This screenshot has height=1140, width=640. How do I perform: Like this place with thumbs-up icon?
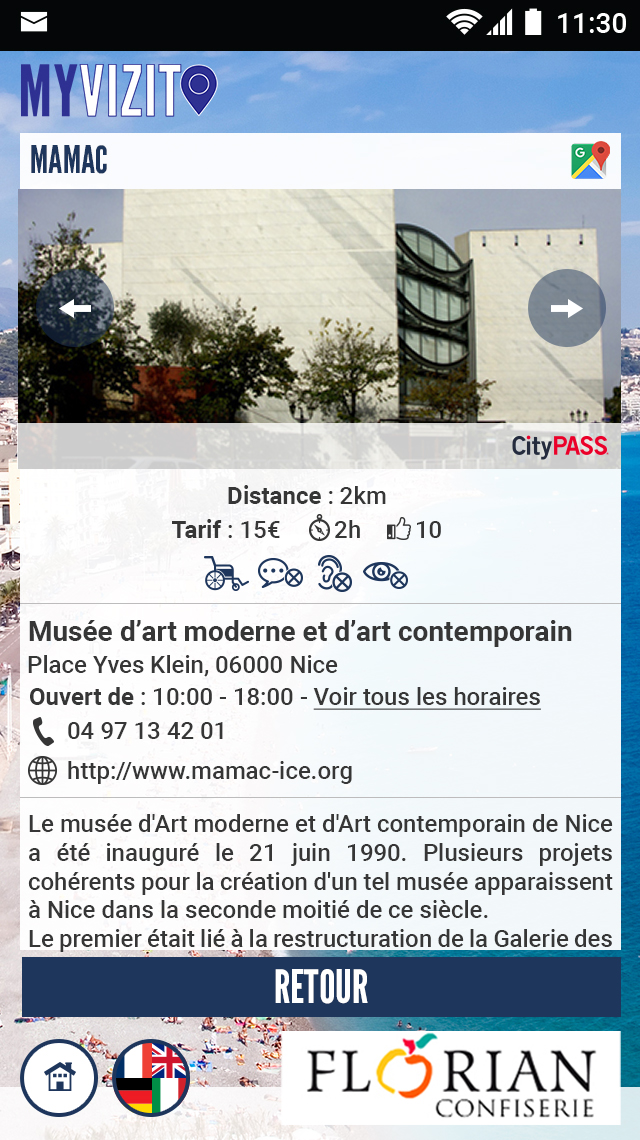[399, 529]
